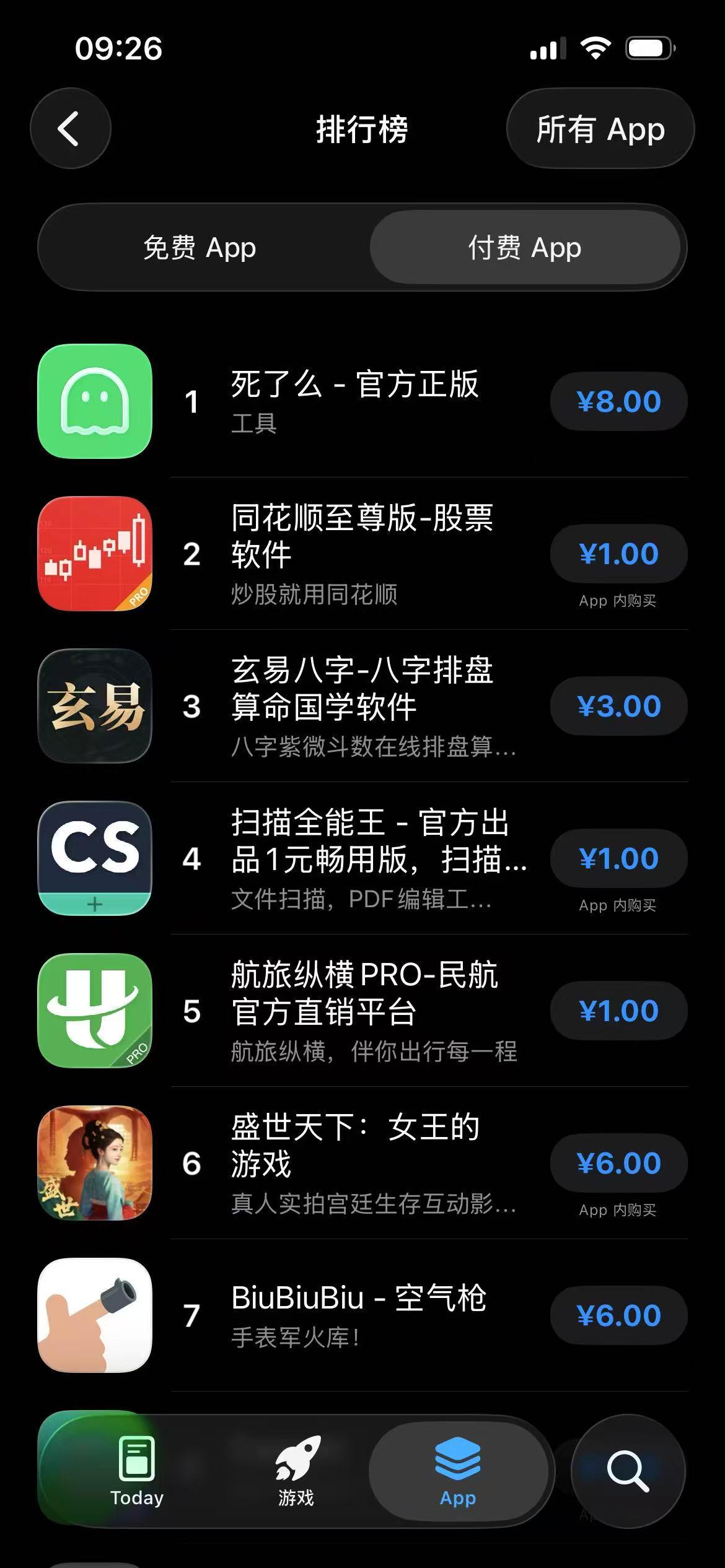Open the 死了么 app icon

[94, 403]
